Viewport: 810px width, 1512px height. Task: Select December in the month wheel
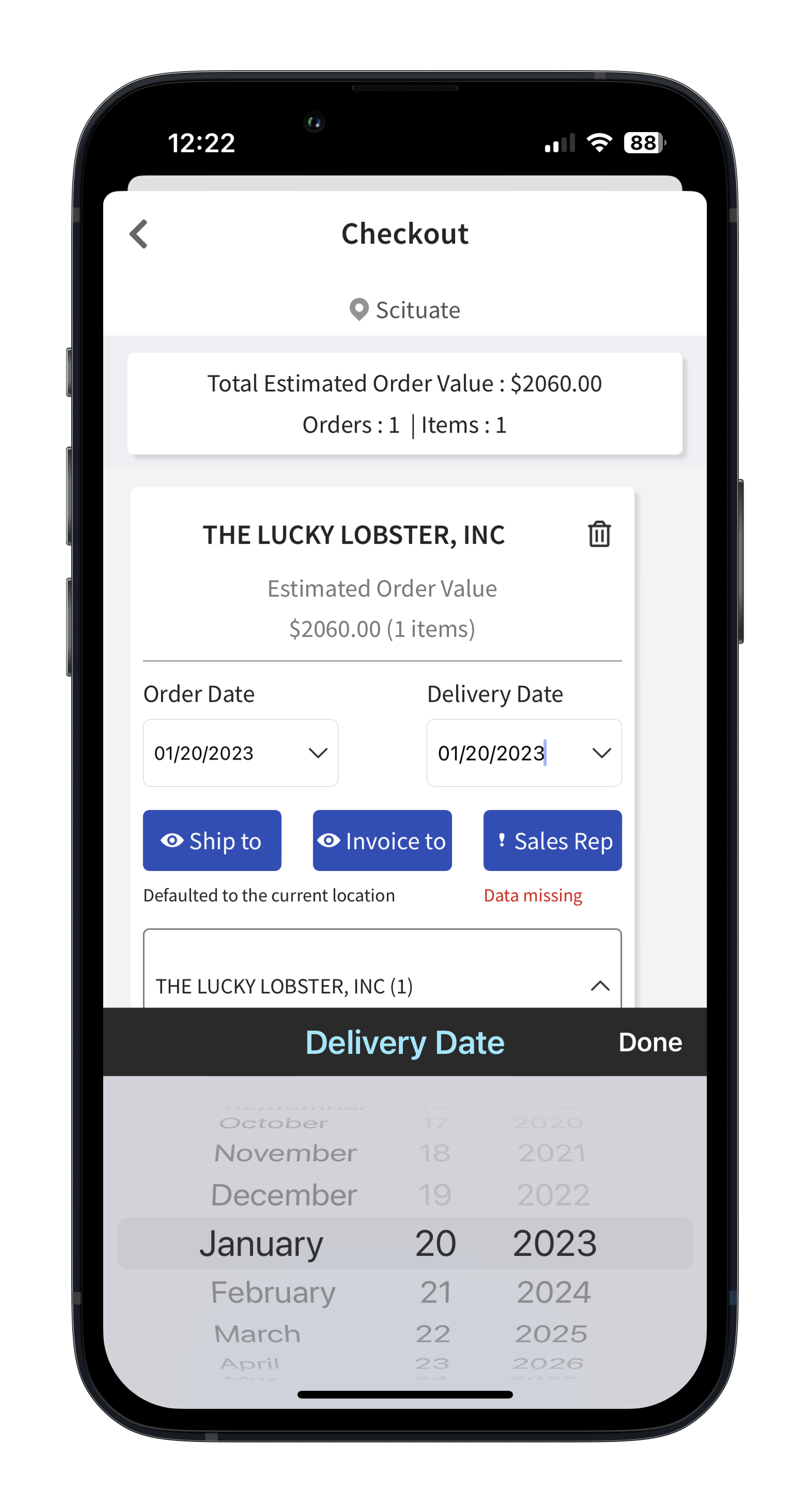click(x=284, y=1195)
